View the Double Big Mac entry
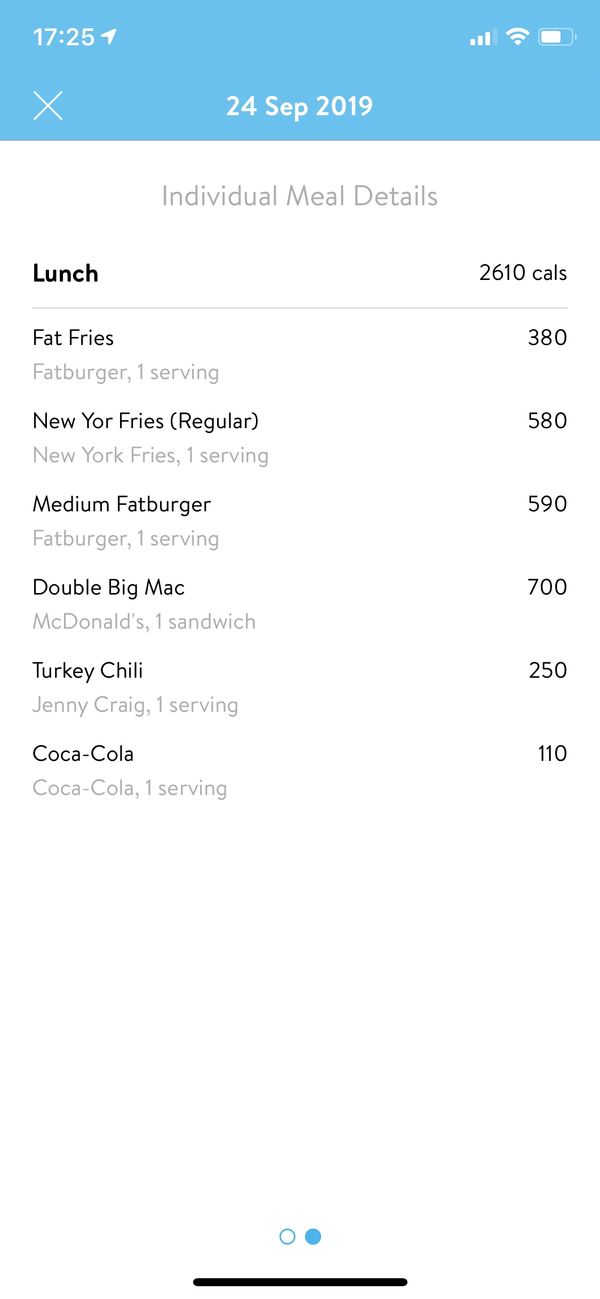This screenshot has height=1299, width=600. coord(300,604)
